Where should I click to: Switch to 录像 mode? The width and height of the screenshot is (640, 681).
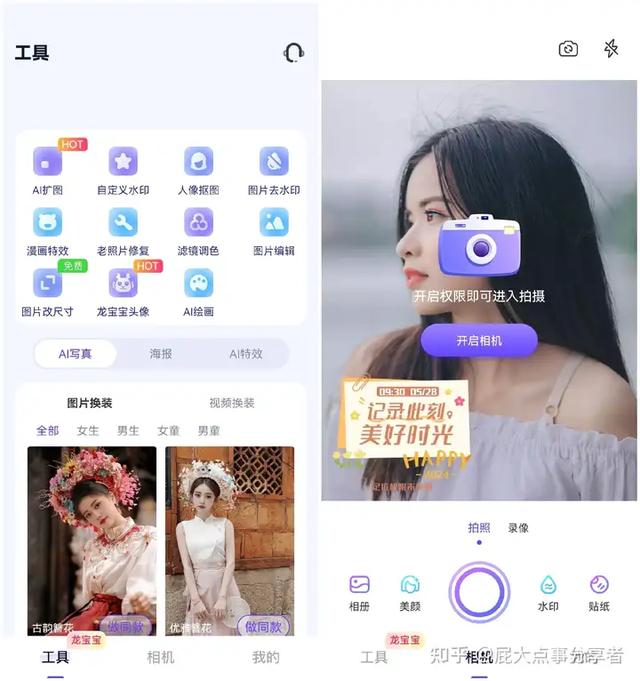[x=518, y=528]
